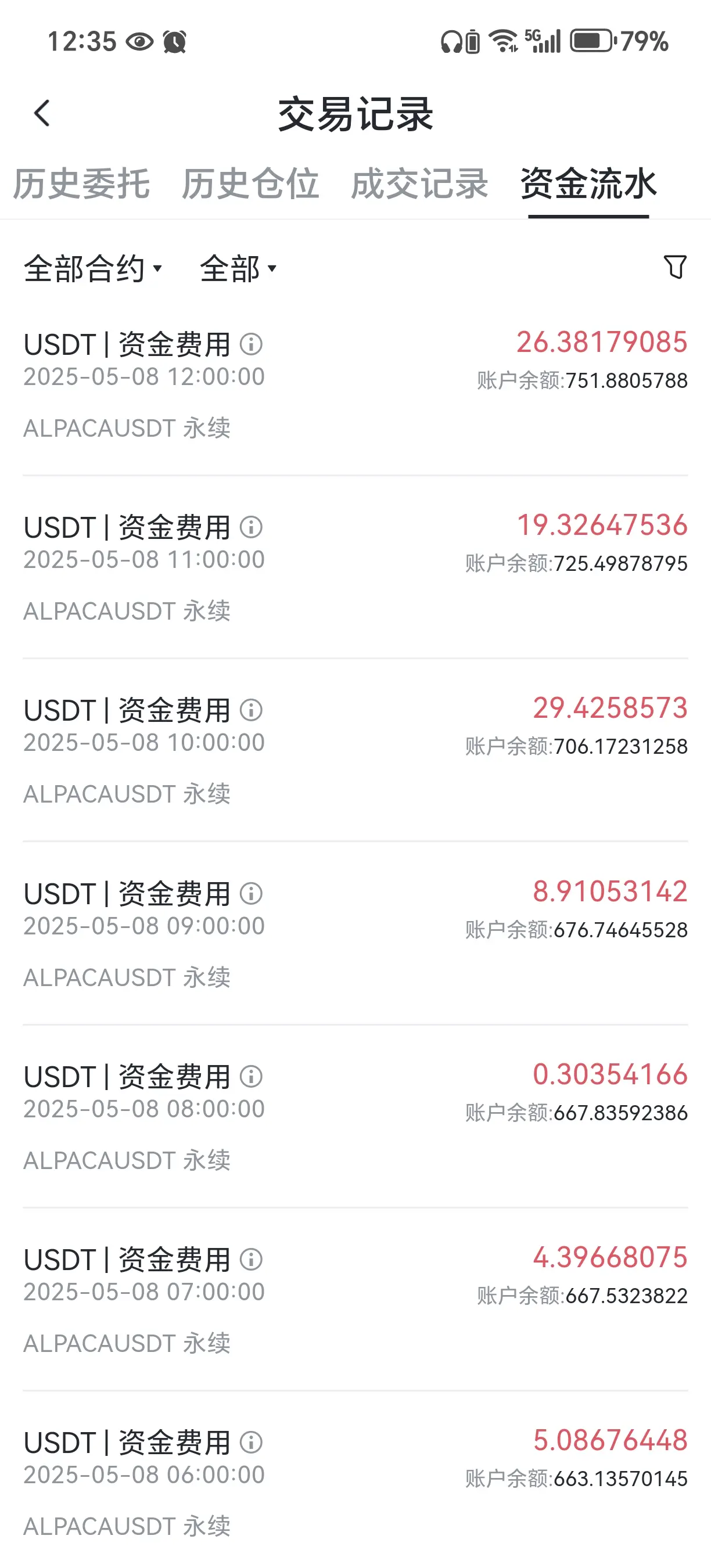
Task: Select the 资金流水 tab
Action: tap(588, 184)
